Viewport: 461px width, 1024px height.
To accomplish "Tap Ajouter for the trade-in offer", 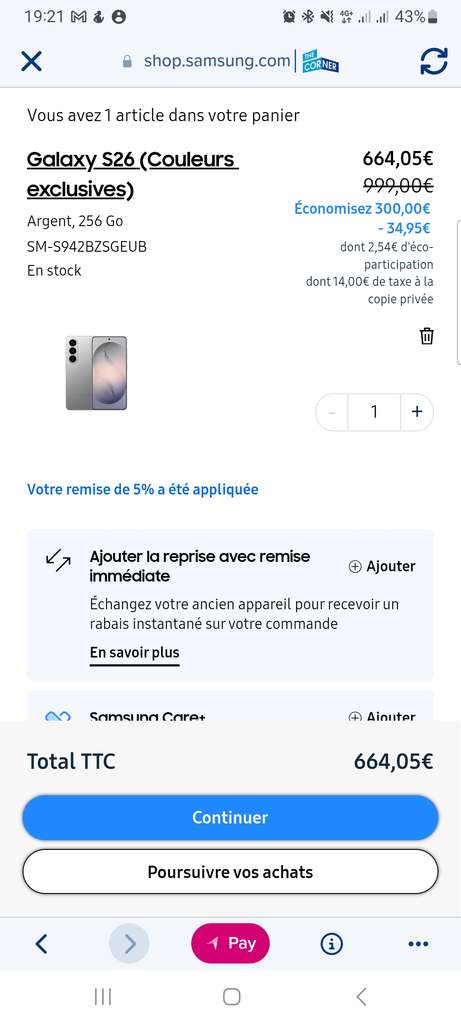I will [382, 566].
